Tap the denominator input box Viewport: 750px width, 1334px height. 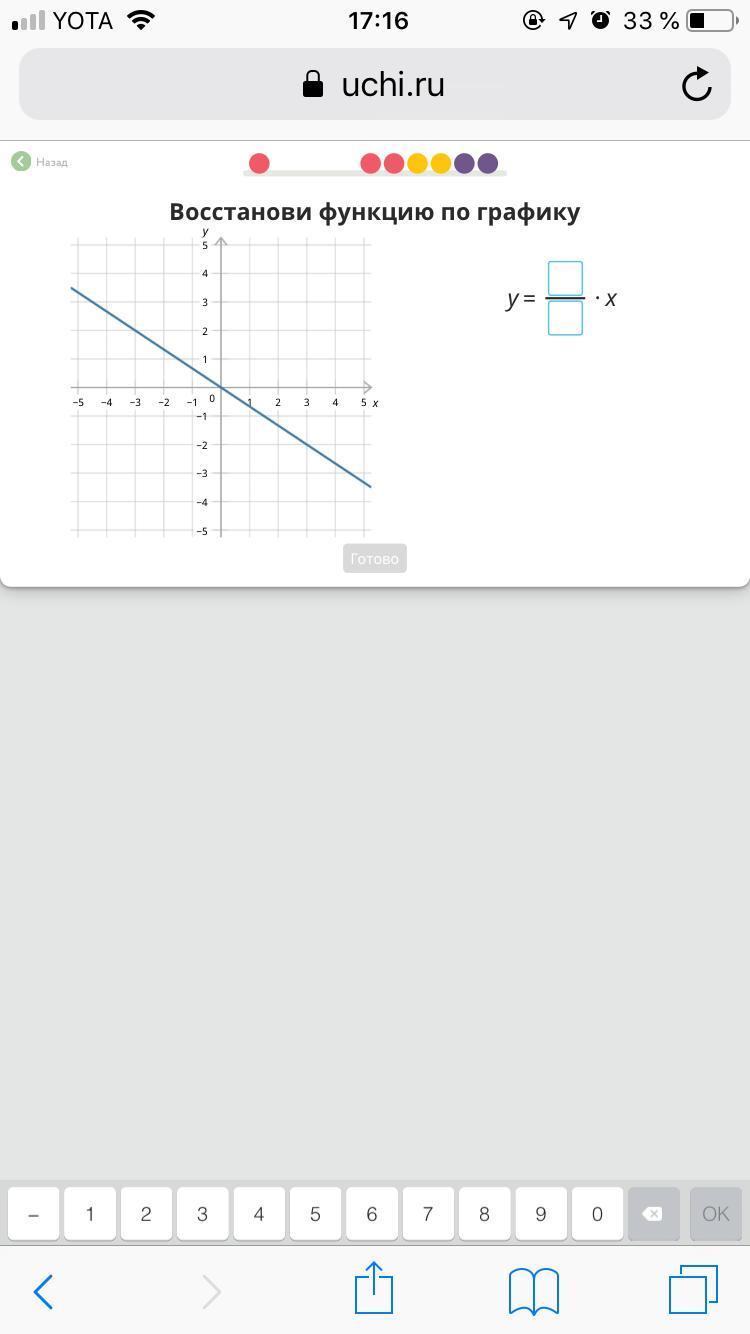pyautogui.click(x=565, y=318)
